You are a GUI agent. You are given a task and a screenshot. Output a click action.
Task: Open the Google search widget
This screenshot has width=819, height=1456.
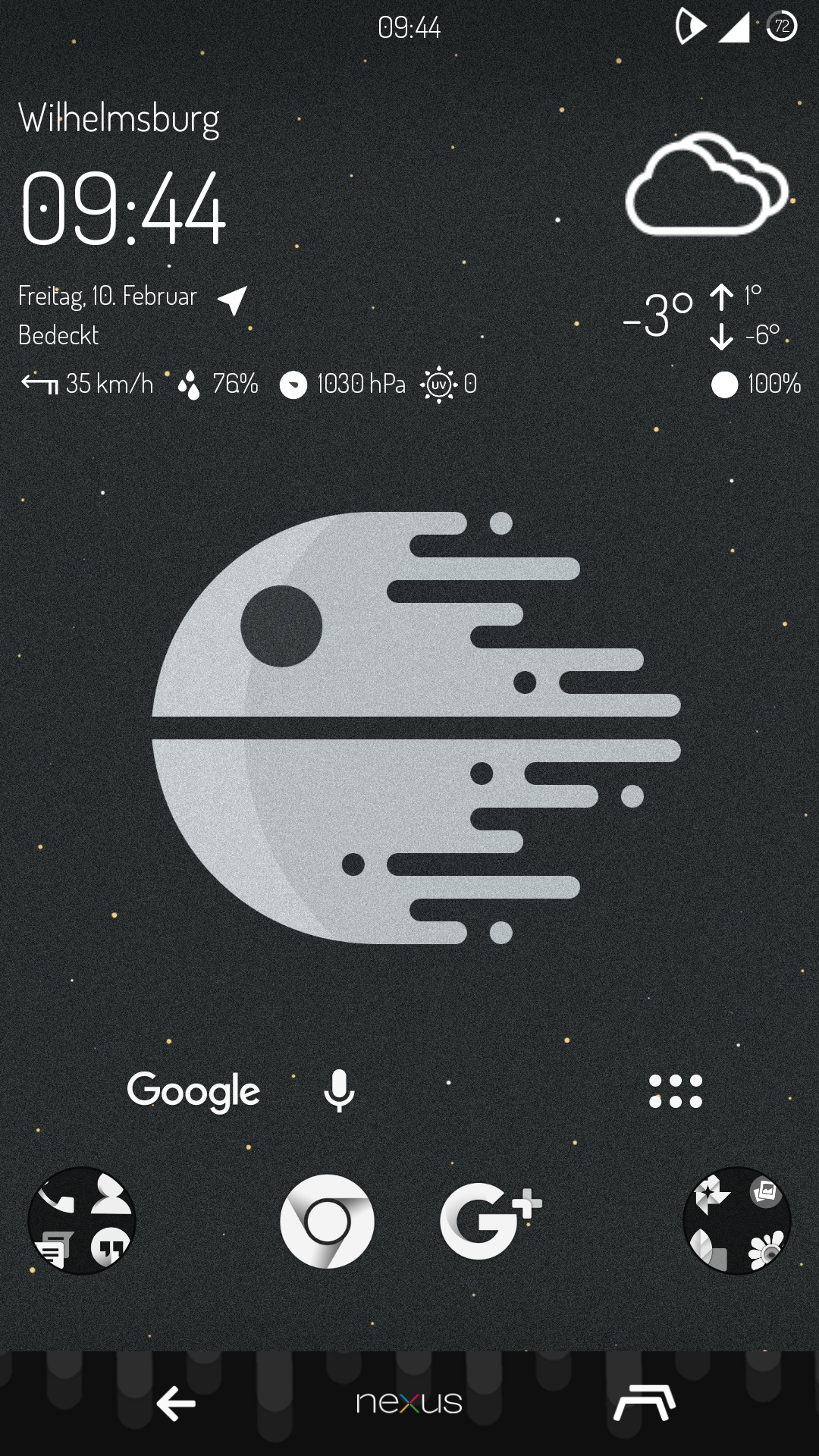tap(193, 1091)
